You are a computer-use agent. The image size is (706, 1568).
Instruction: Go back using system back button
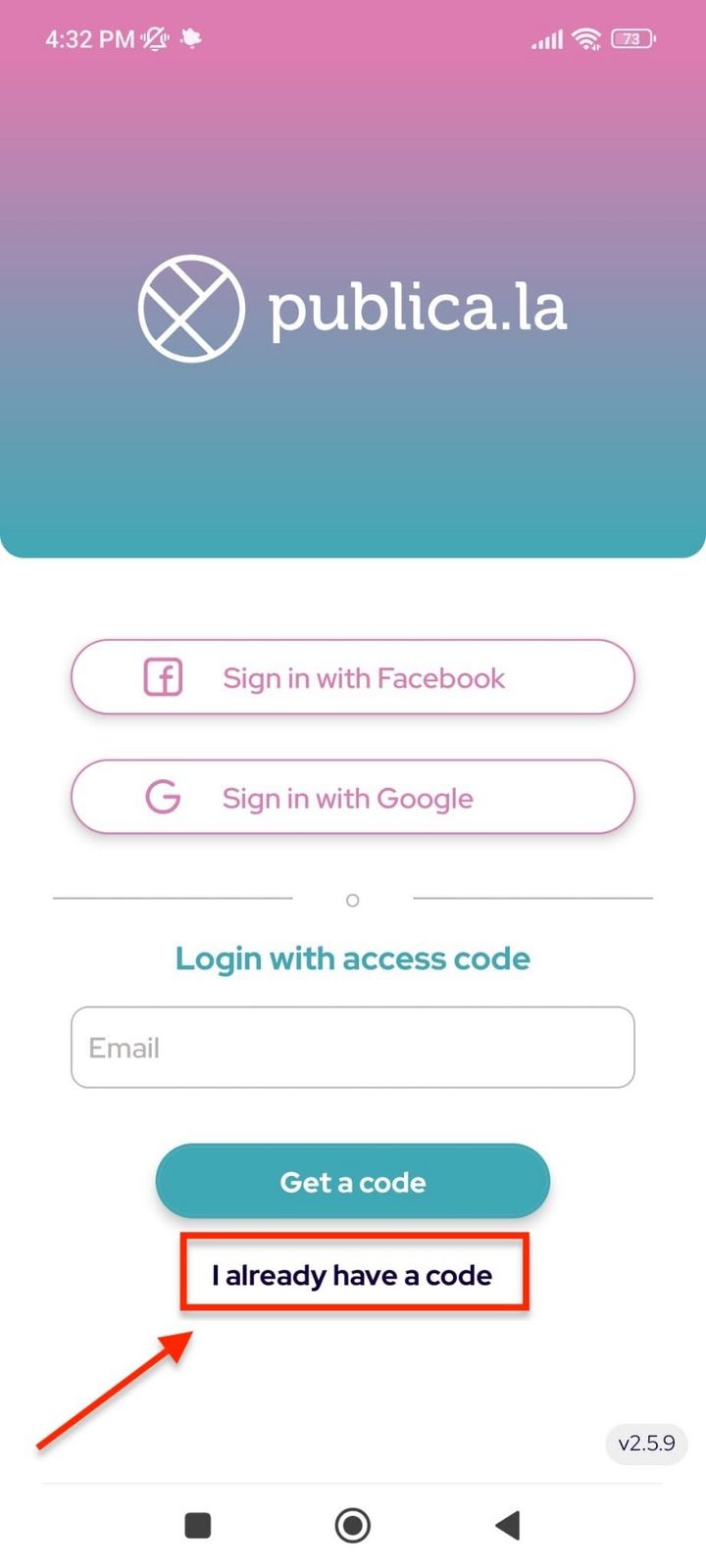click(x=507, y=1525)
